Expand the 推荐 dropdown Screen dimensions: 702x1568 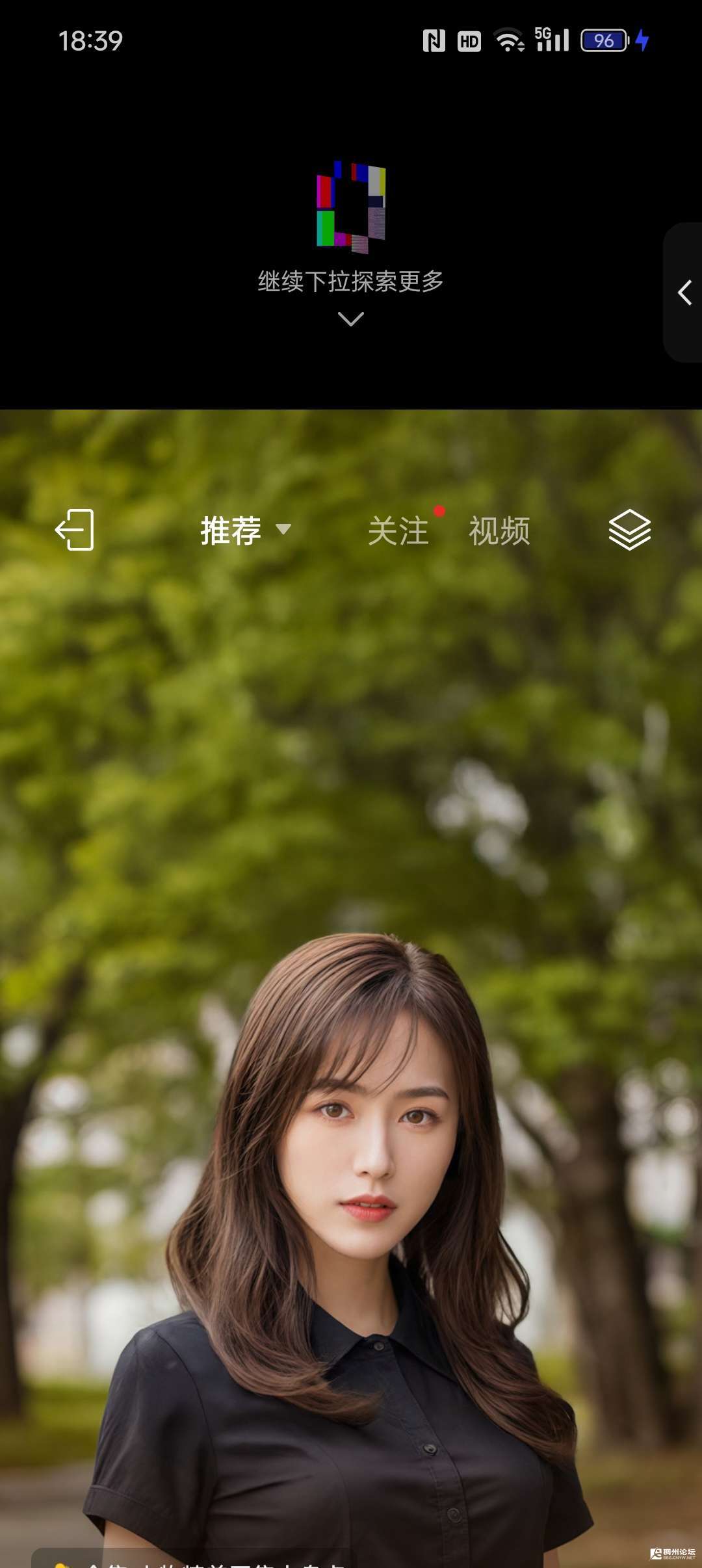click(x=245, y=530)
